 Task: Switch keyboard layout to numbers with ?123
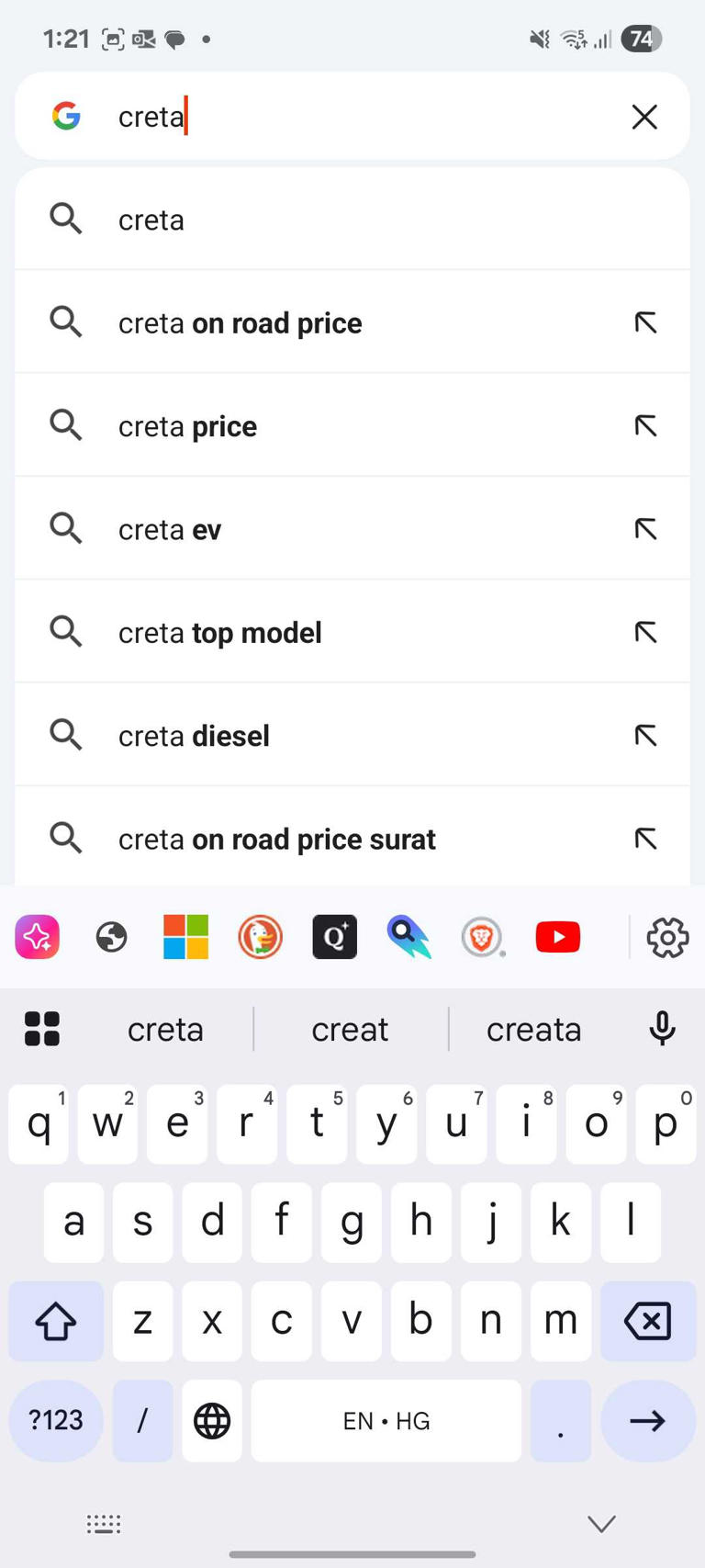coord(55,1420)
